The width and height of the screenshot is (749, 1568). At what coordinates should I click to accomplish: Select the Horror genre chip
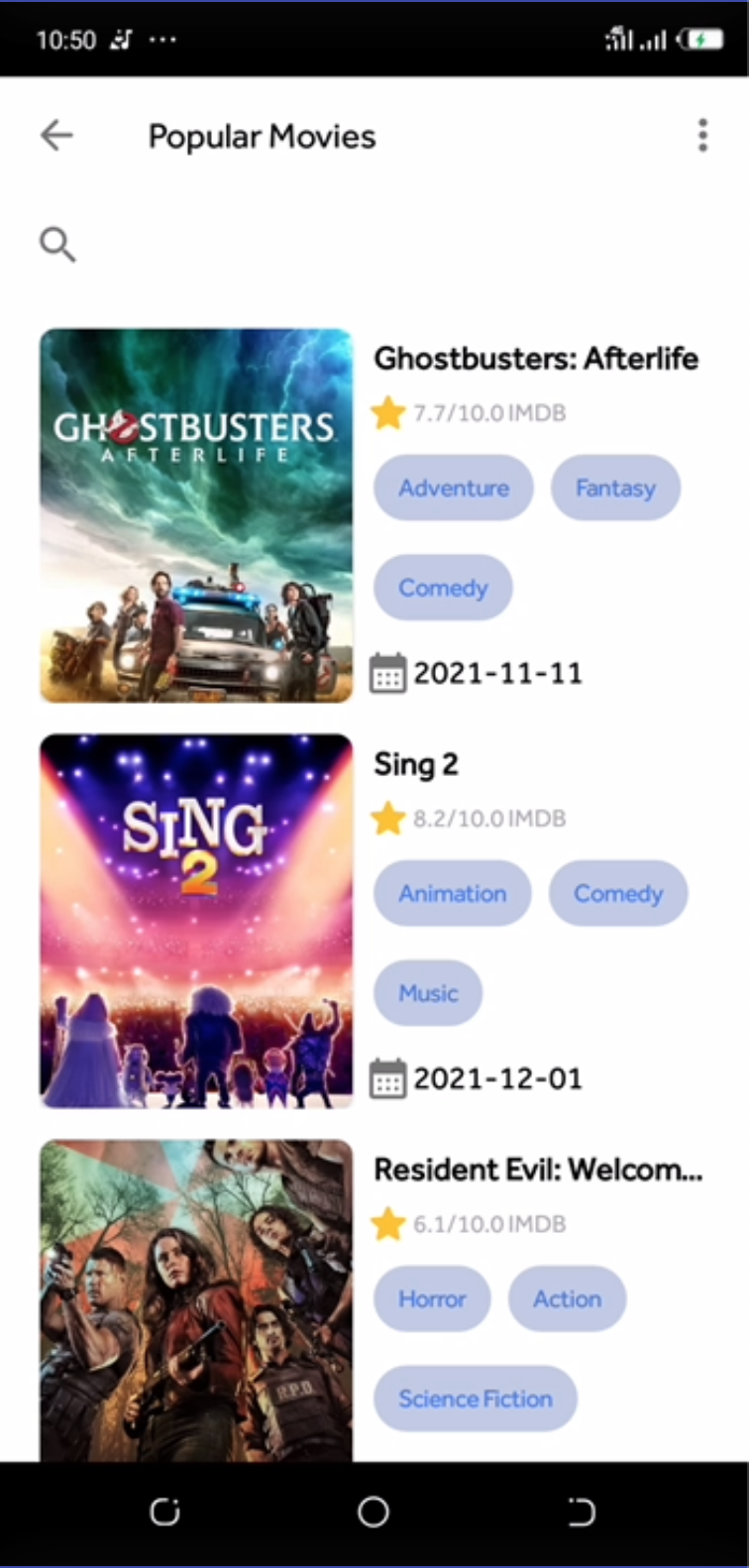[432, 1298]
